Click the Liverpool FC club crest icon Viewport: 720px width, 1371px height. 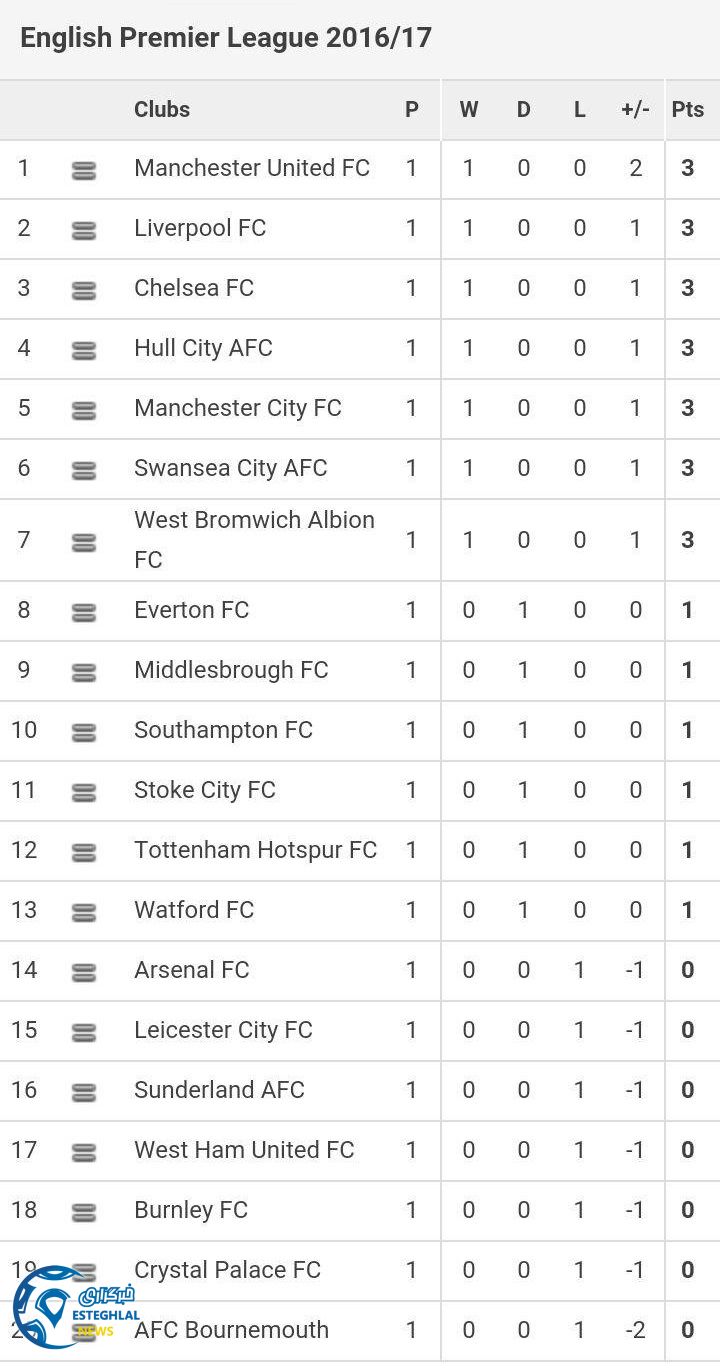pyautogui.click(x=85, y=228)
